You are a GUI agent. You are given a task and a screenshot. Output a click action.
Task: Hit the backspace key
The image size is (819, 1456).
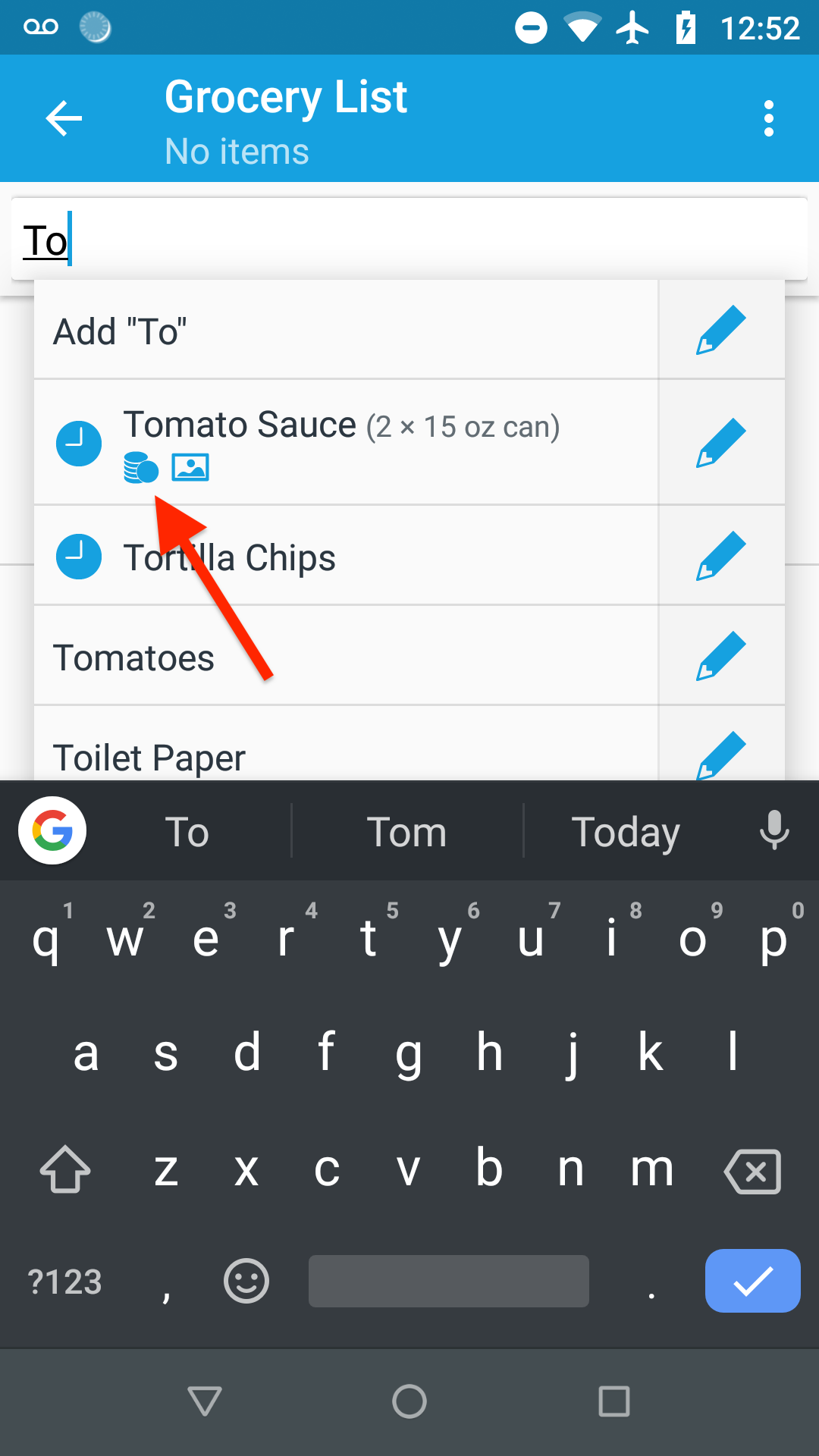click(x=752, y=1171)
